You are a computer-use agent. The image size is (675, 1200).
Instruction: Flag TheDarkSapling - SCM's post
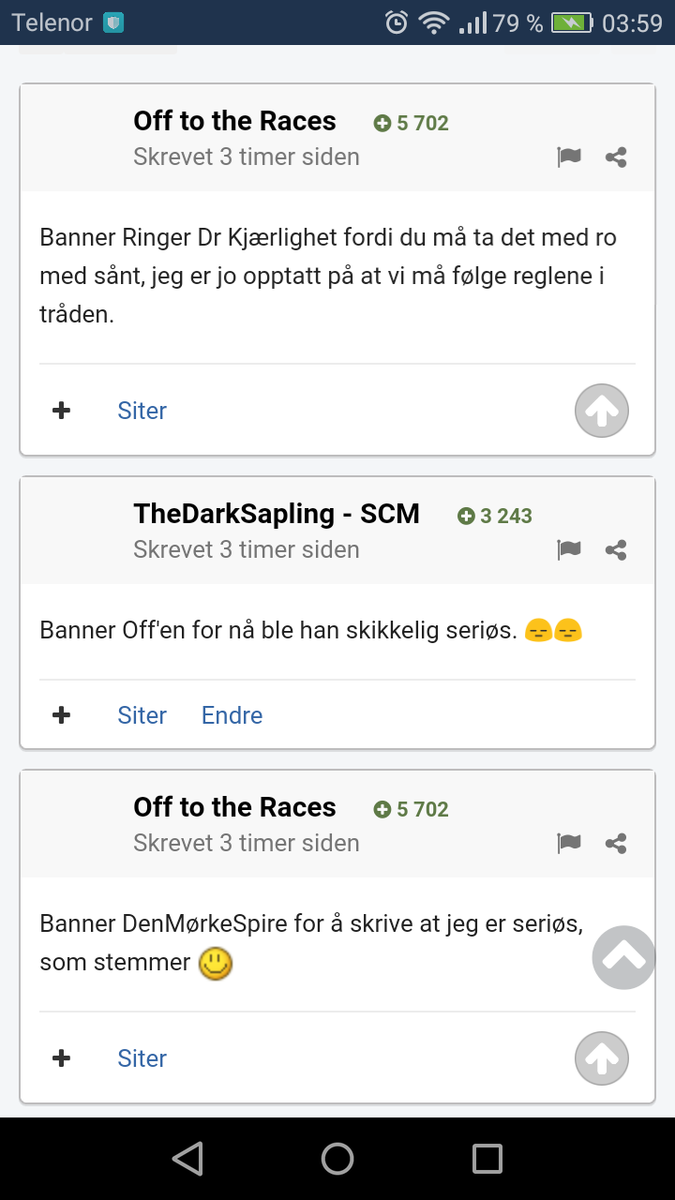pos(569,550)
